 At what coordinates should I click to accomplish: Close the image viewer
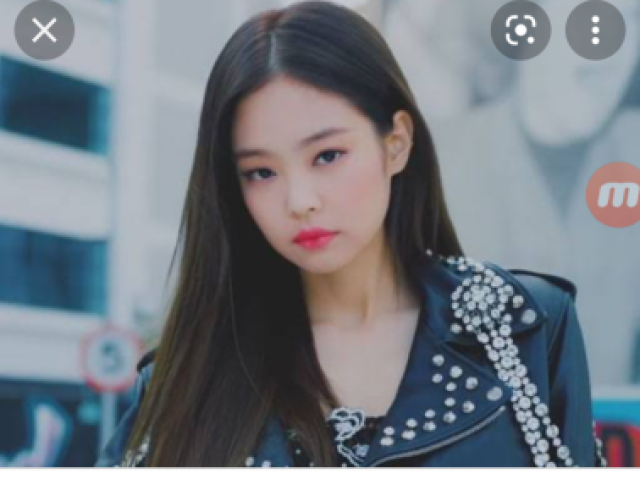point(44,30)
